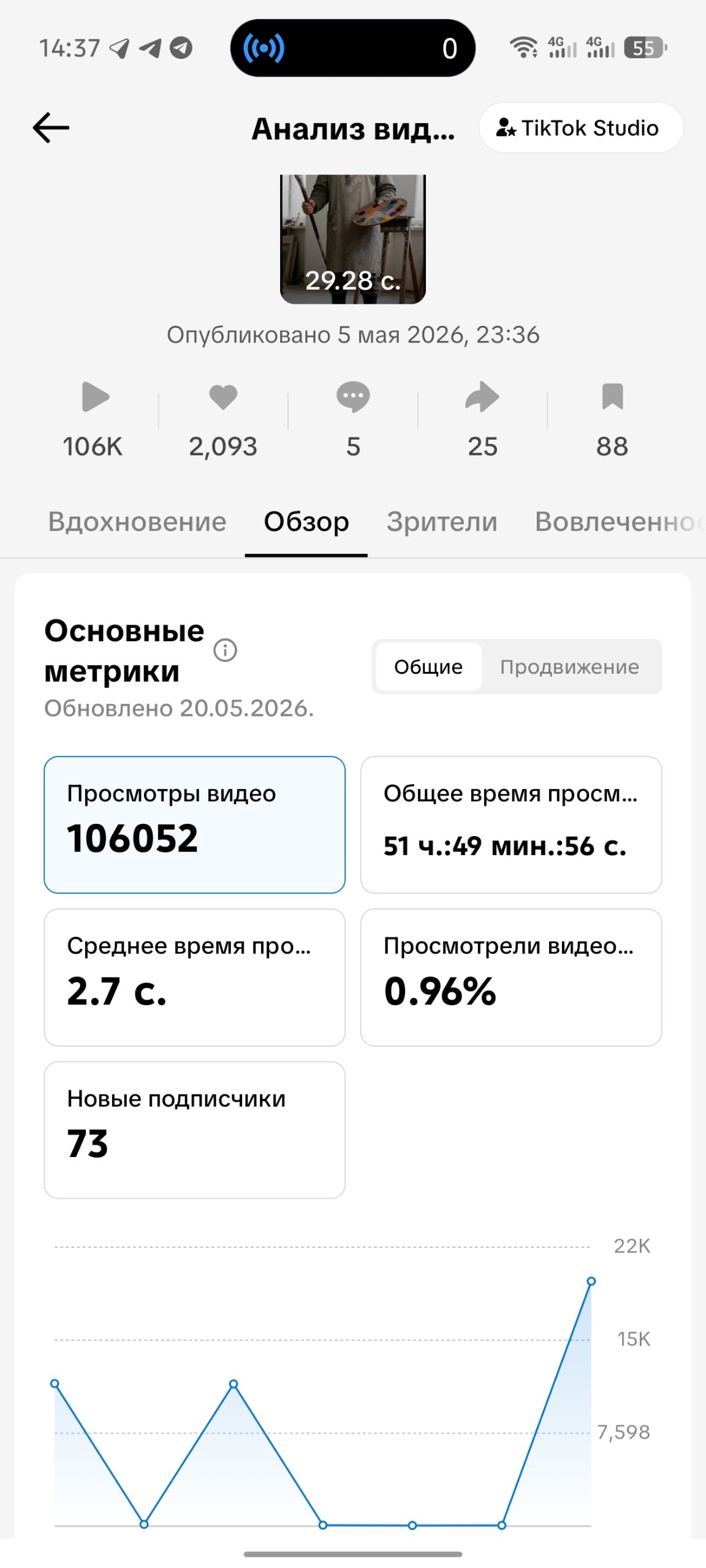Screen dimensions: 706x1568
Task: Select the Просмотры видео metric card
Action: tap(194, 824)
